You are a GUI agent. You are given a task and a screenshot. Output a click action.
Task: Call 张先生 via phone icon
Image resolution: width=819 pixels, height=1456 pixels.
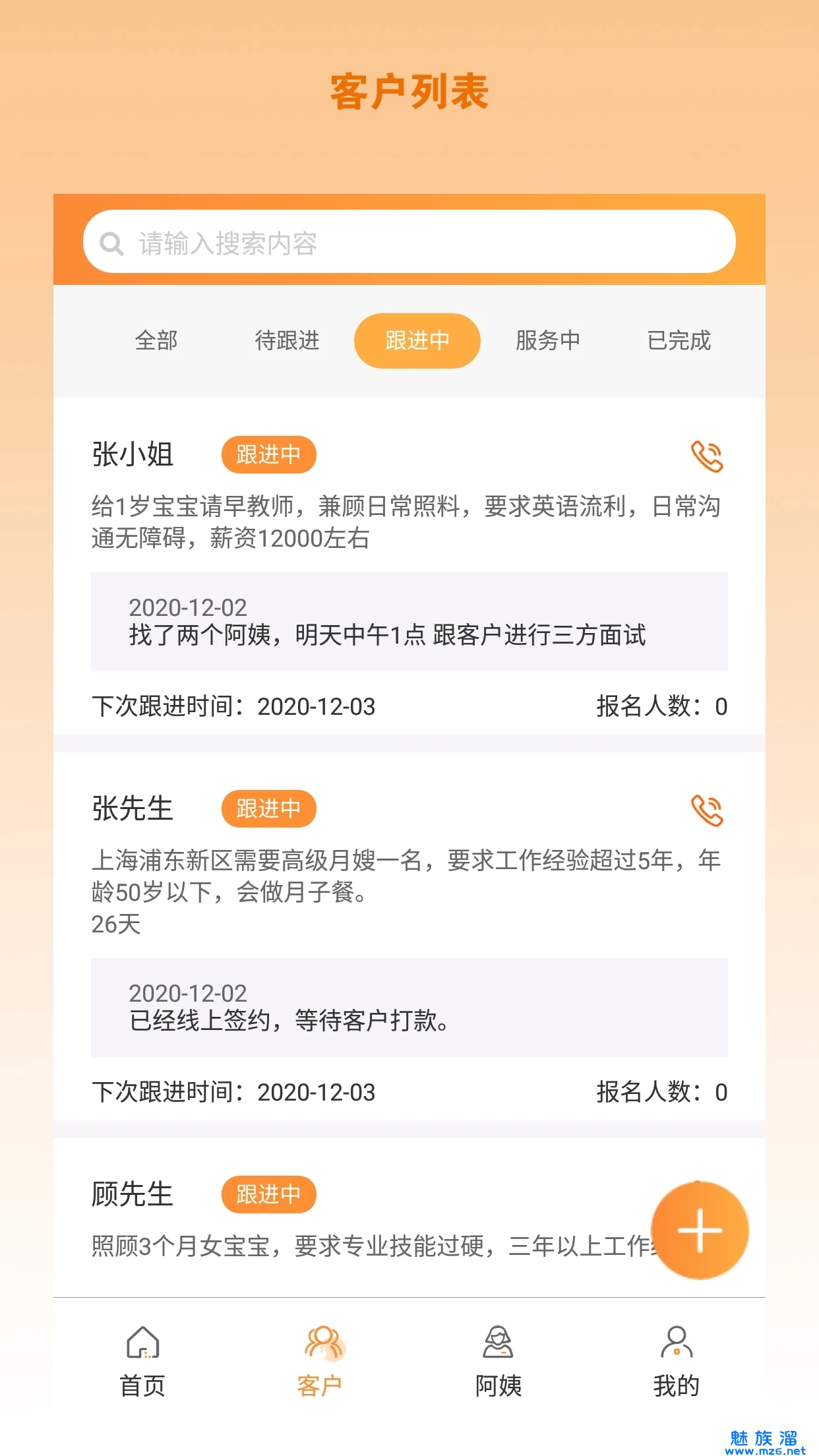pos(707,810)
